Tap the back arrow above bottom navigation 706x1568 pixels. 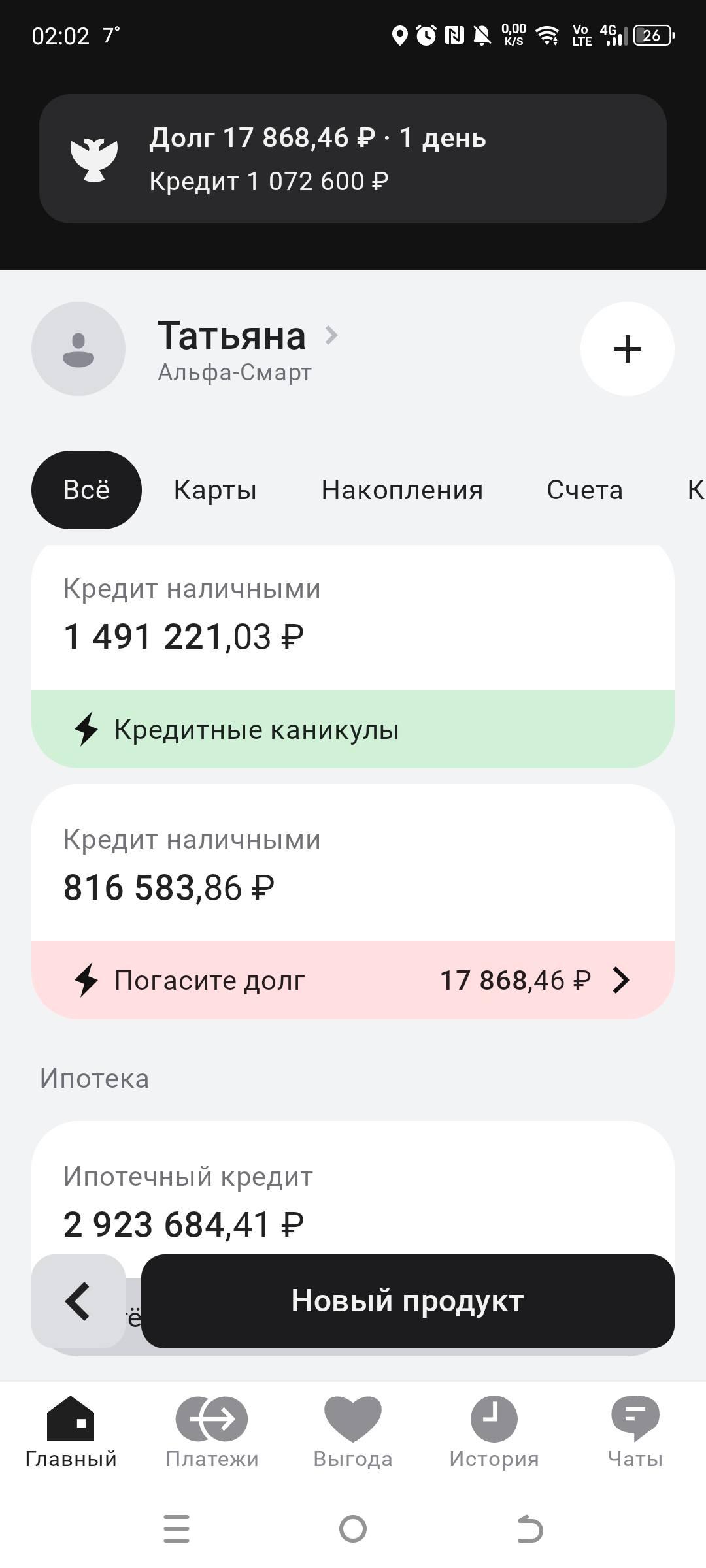point(78,1302)
